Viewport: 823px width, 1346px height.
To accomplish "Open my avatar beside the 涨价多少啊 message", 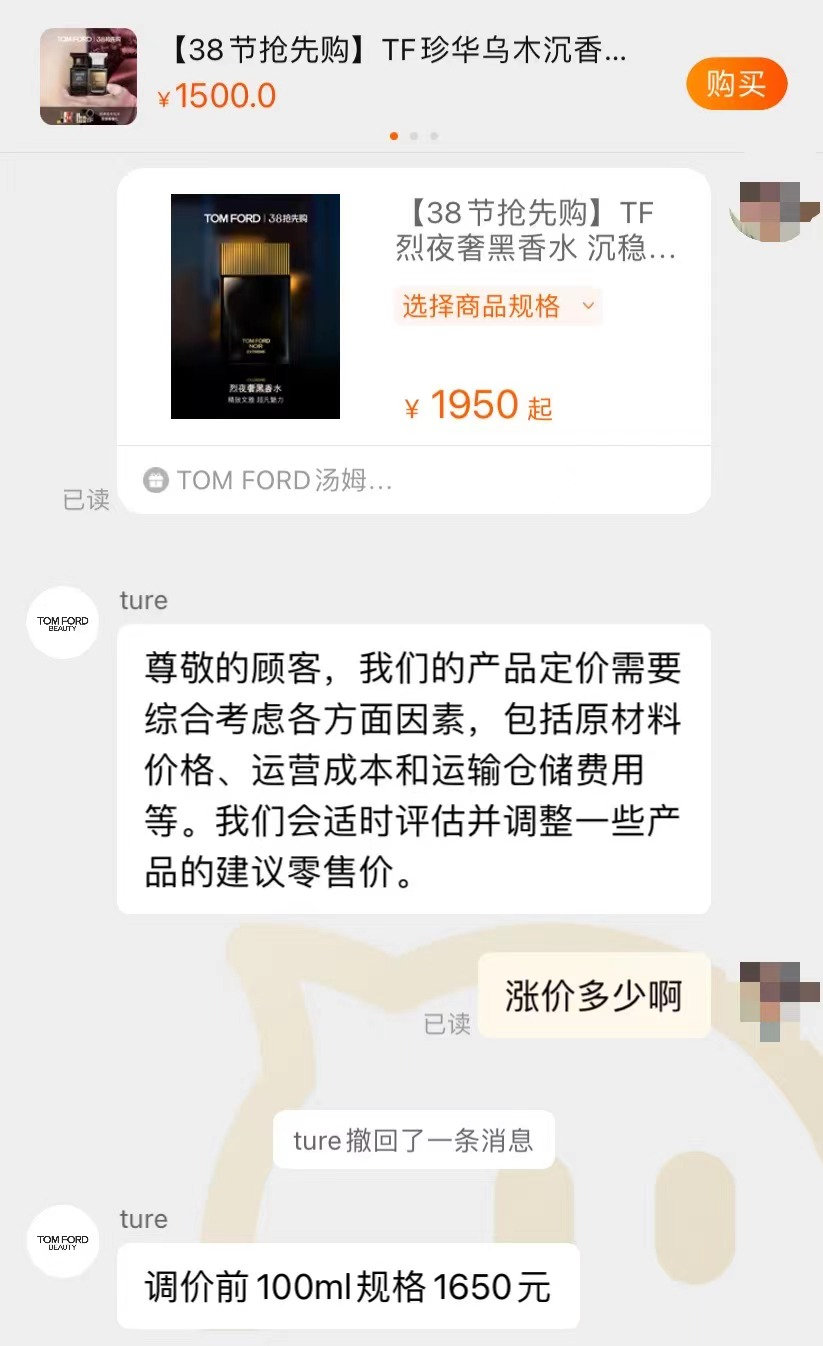I will click(x=769, y=997).
